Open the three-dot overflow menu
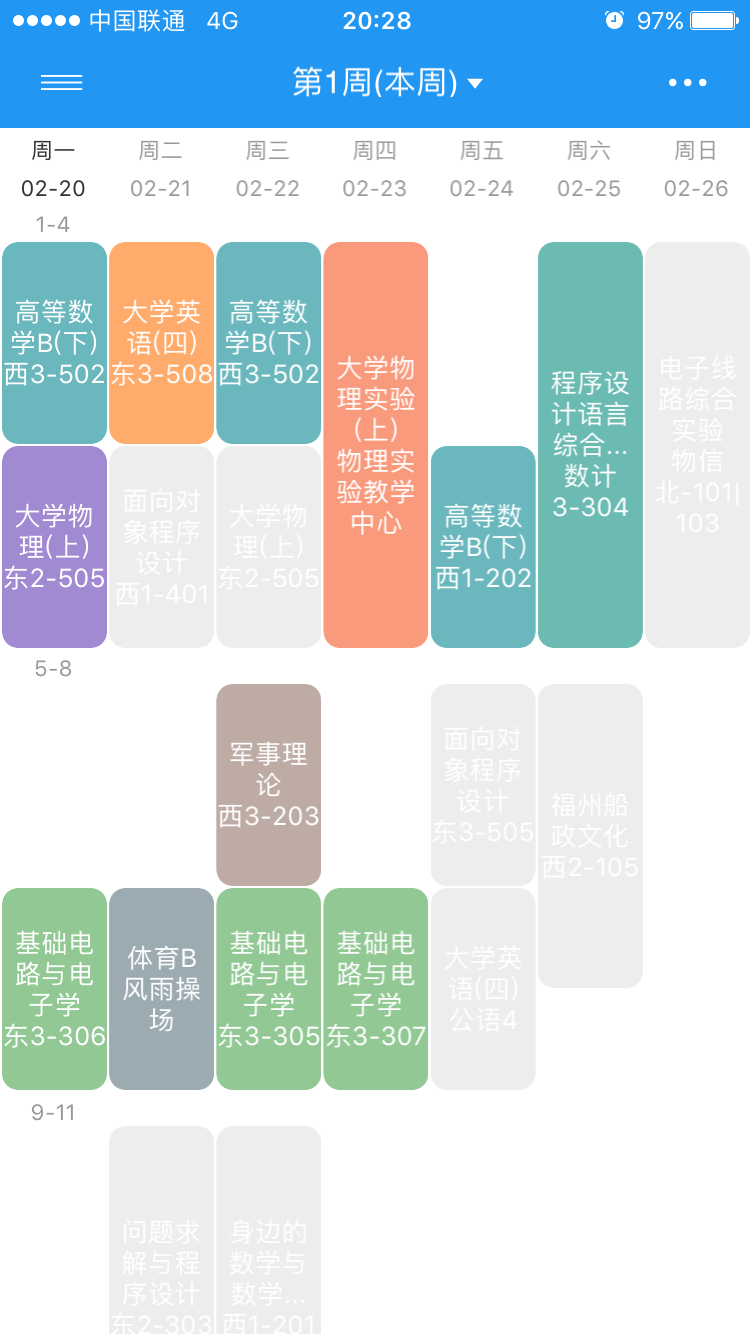750x1334 pixels. point(688,83)
